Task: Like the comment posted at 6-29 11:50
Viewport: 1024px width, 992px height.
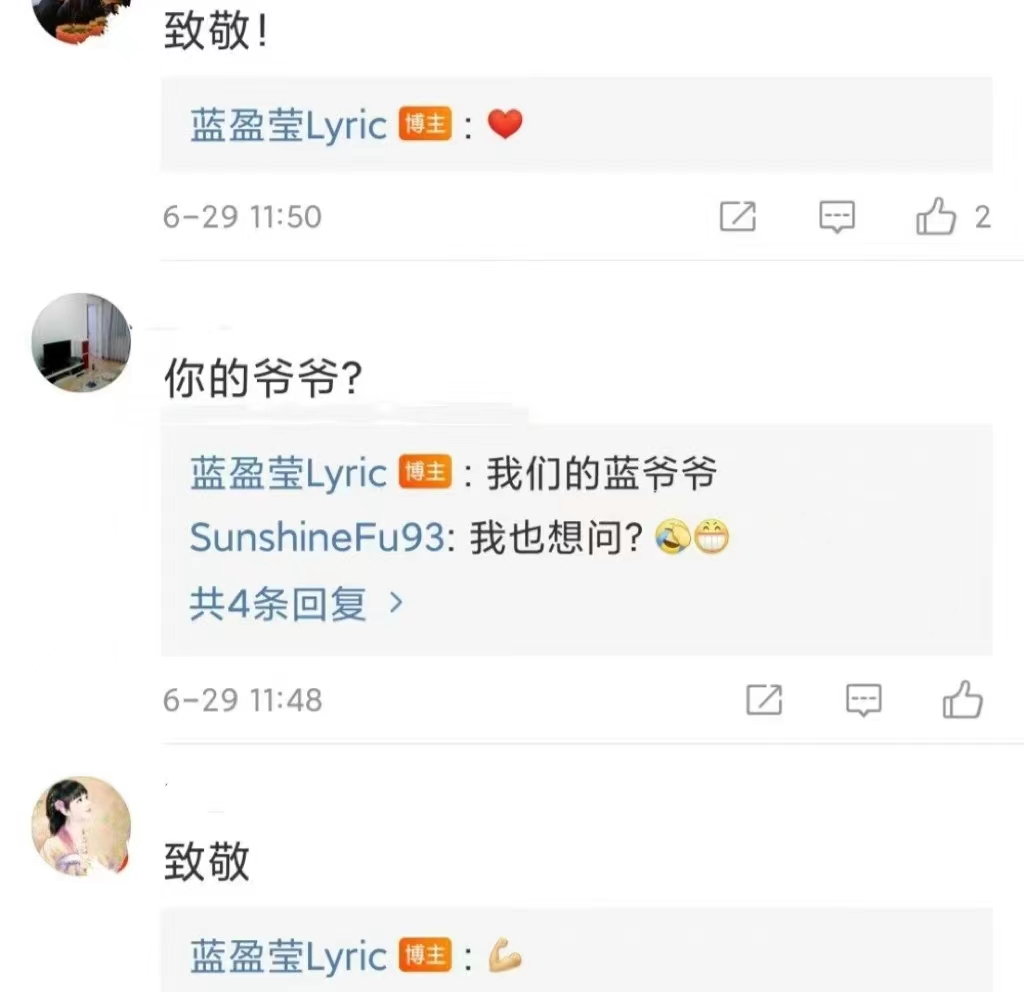Action: tap(936, 216)
